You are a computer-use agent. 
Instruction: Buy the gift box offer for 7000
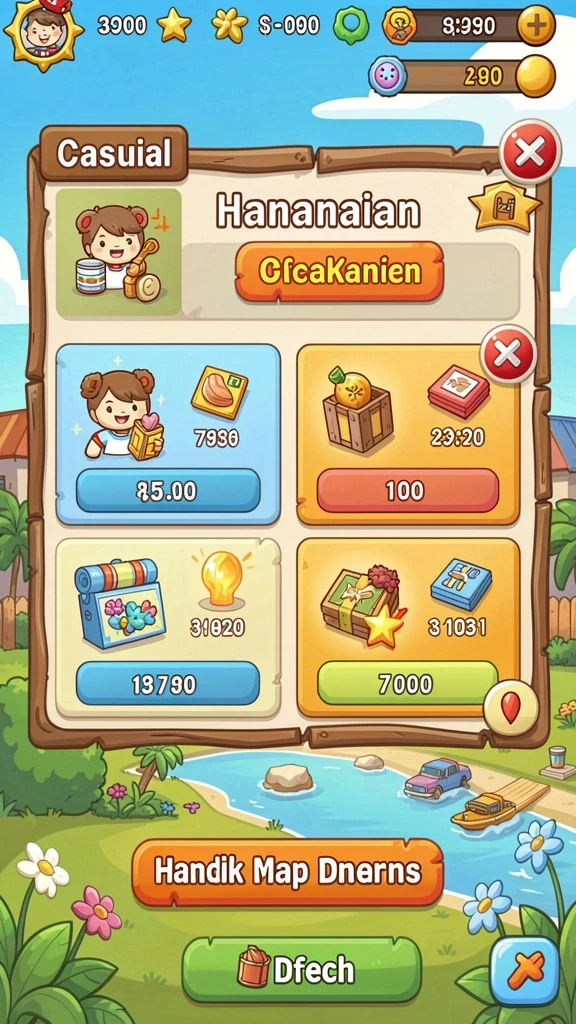(x=408, y=684)
